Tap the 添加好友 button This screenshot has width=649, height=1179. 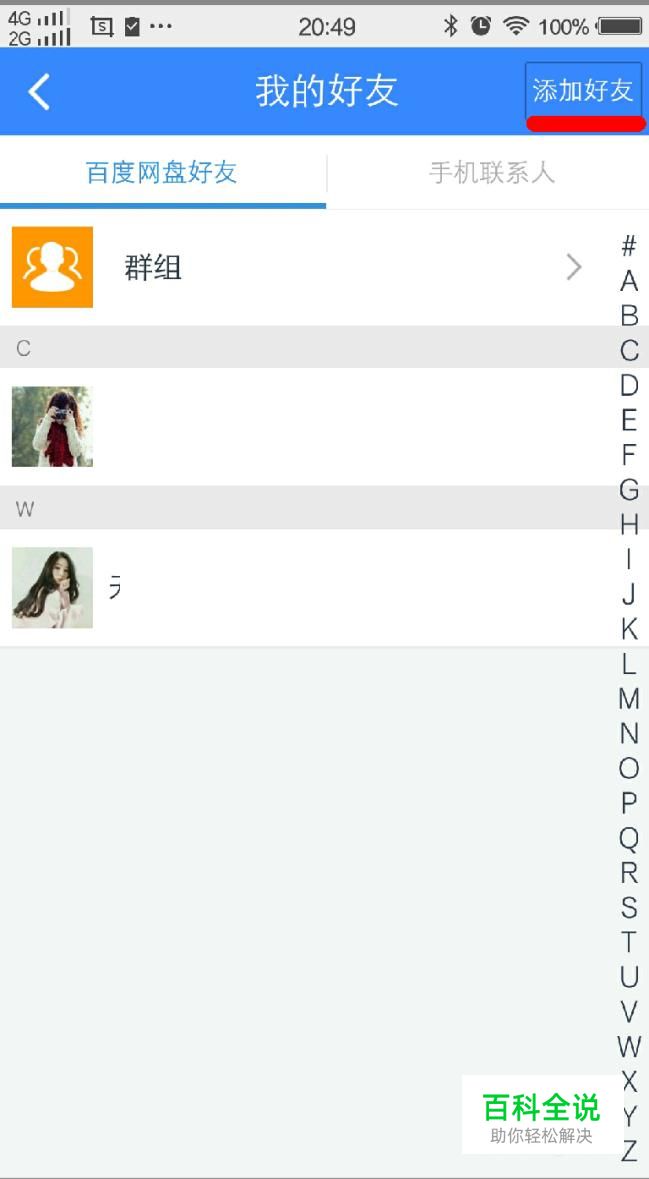pos(583,91)
